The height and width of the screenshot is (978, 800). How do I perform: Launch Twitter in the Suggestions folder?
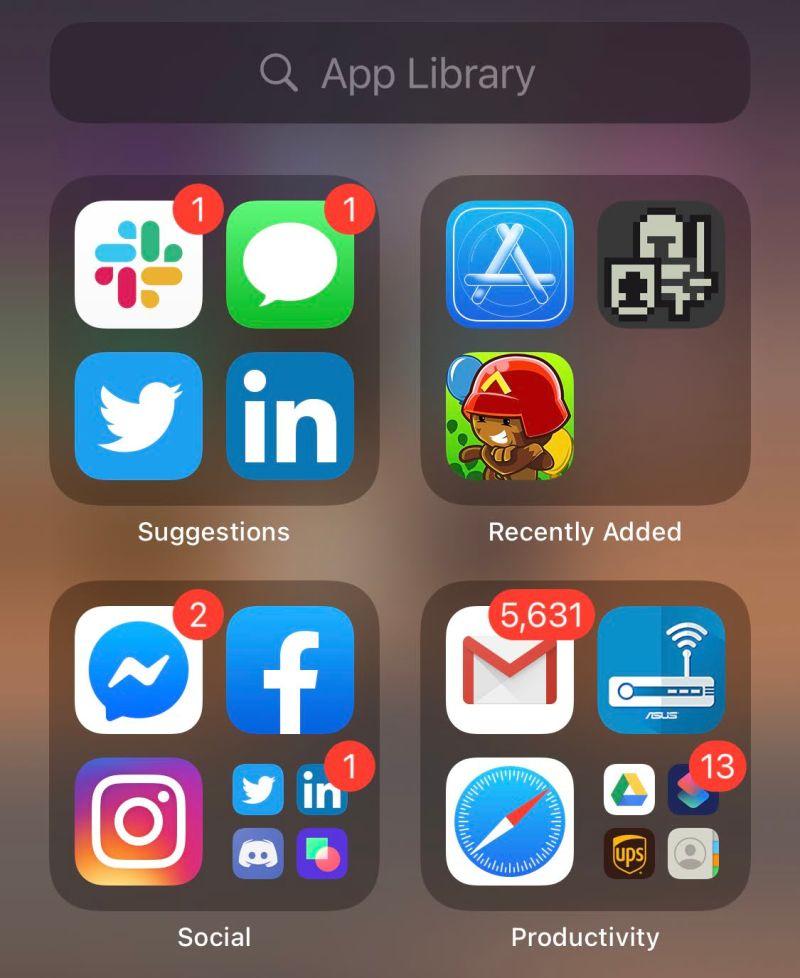tap(138, 416)
